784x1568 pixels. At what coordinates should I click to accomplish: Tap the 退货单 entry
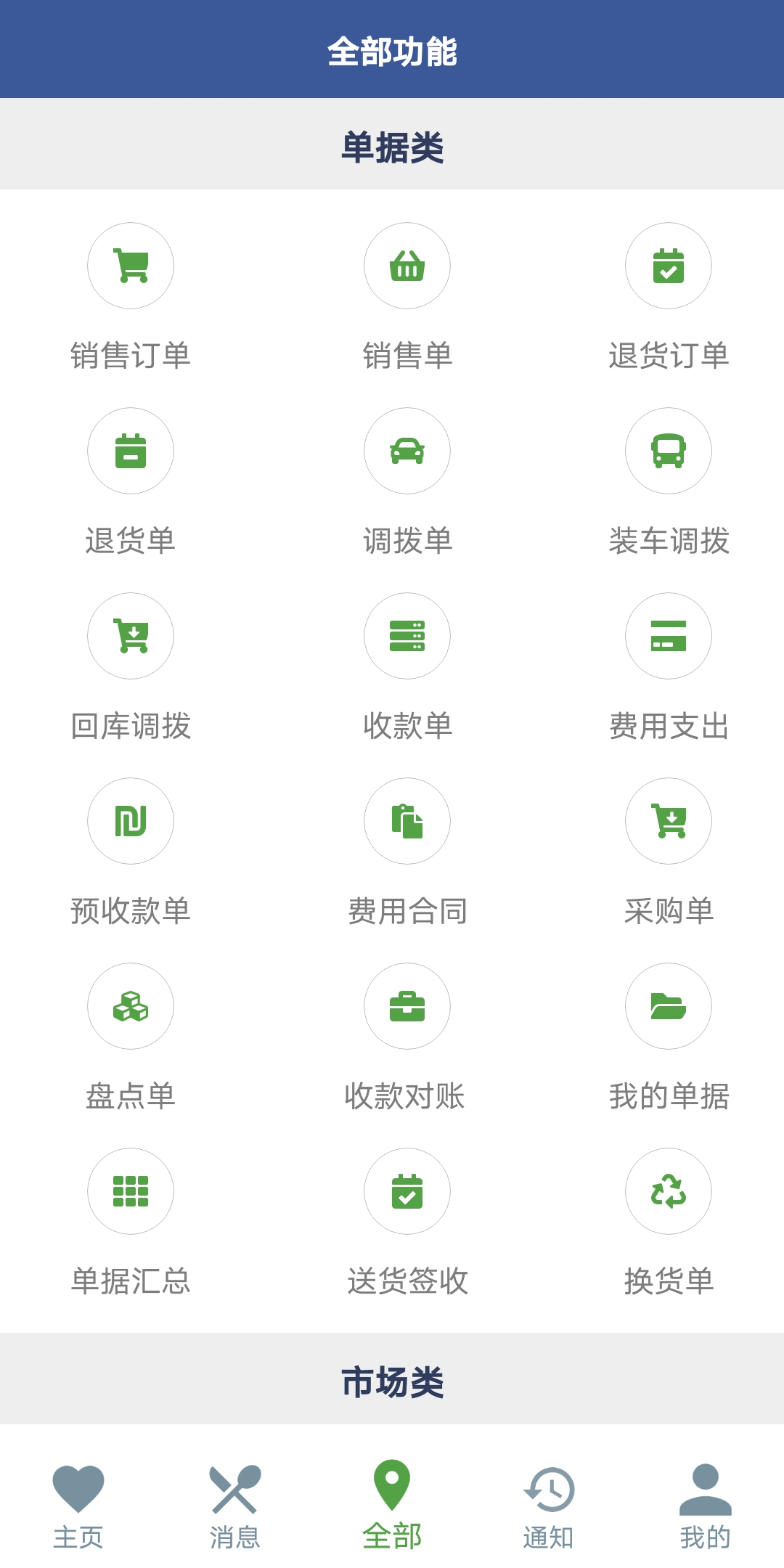[131, 451]
